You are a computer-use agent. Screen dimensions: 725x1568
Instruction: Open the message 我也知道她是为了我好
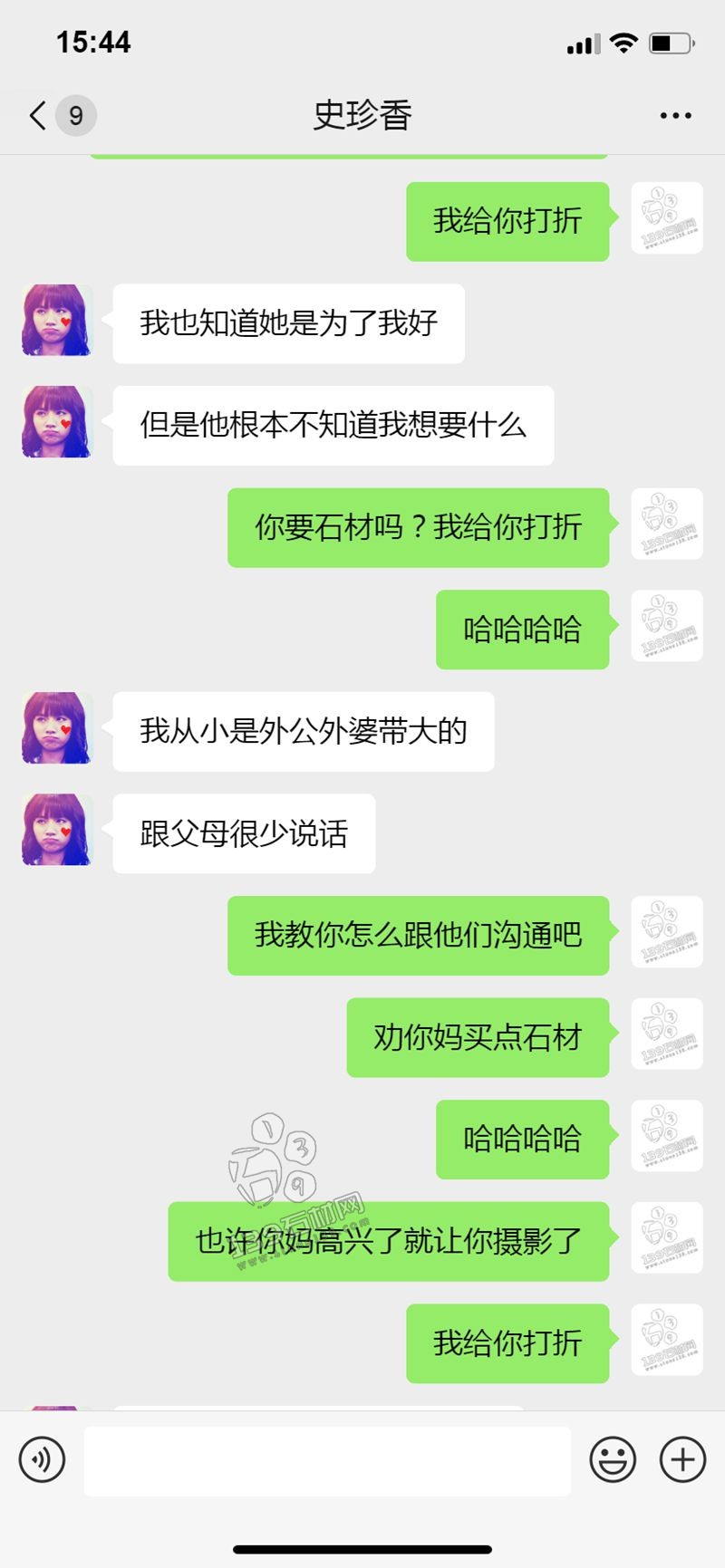point(288,322)
